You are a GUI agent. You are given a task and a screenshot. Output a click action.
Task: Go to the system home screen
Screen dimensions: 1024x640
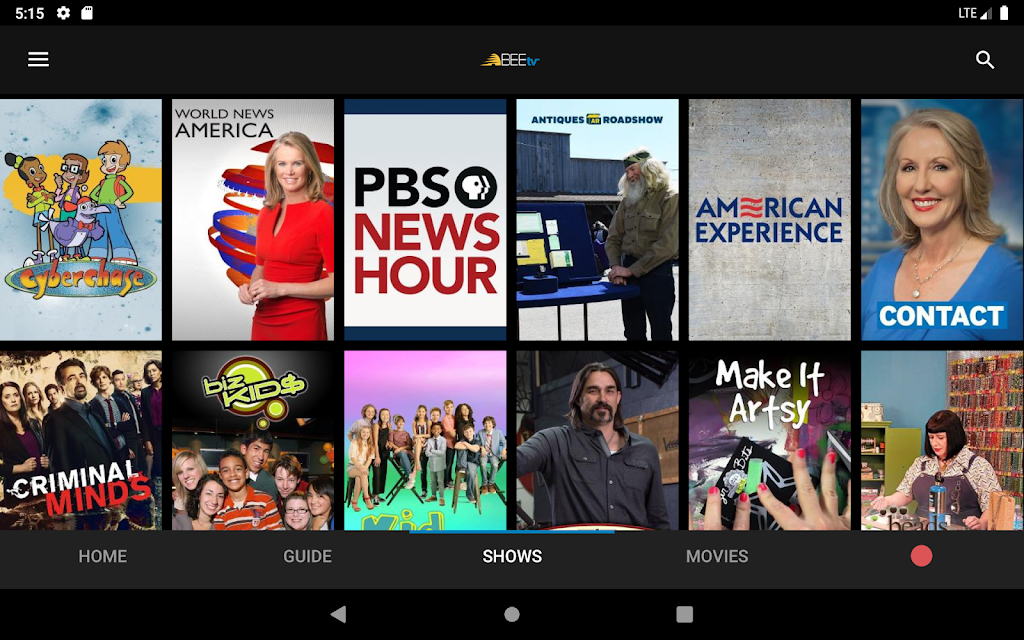(512, 614)
